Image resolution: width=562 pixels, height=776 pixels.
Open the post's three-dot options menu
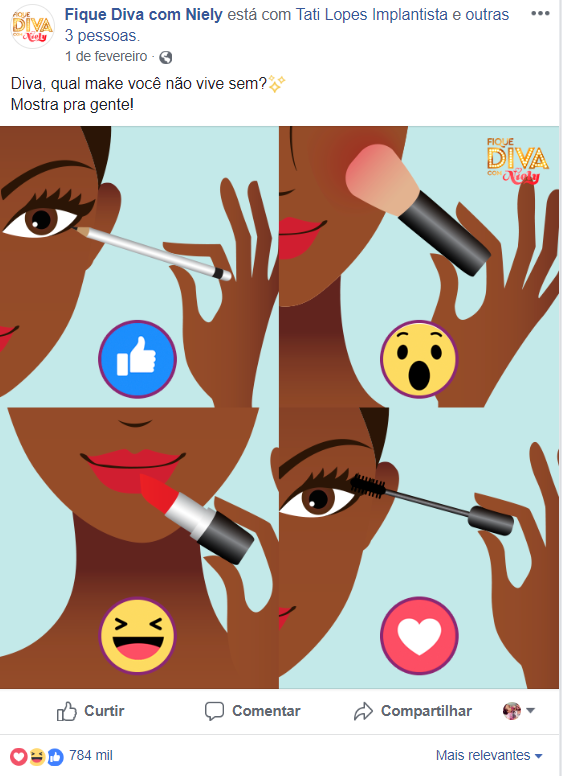point(540,13)
